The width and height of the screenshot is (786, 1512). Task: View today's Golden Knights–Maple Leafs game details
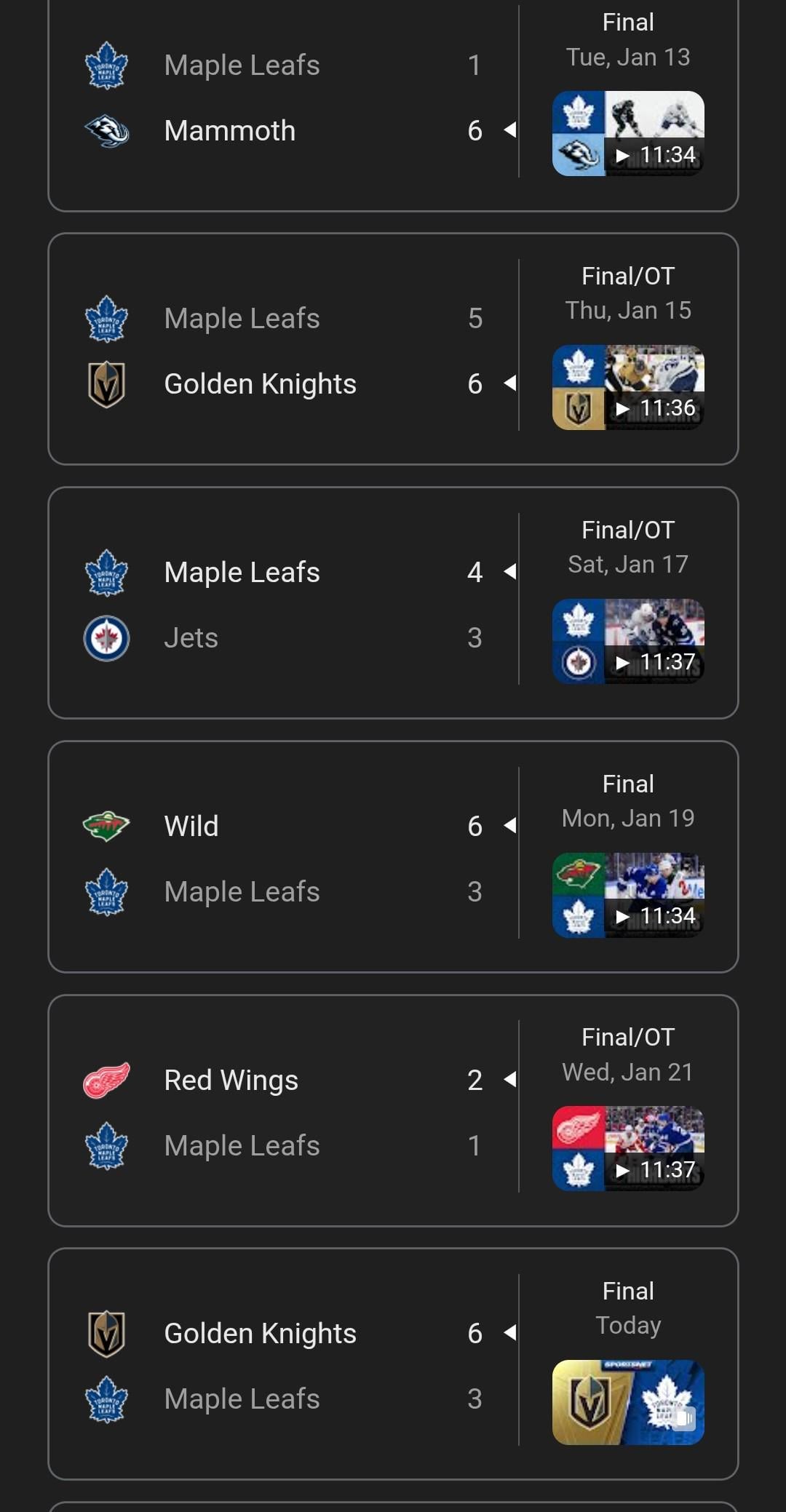pyautogui.click(x=284, y=1366)
